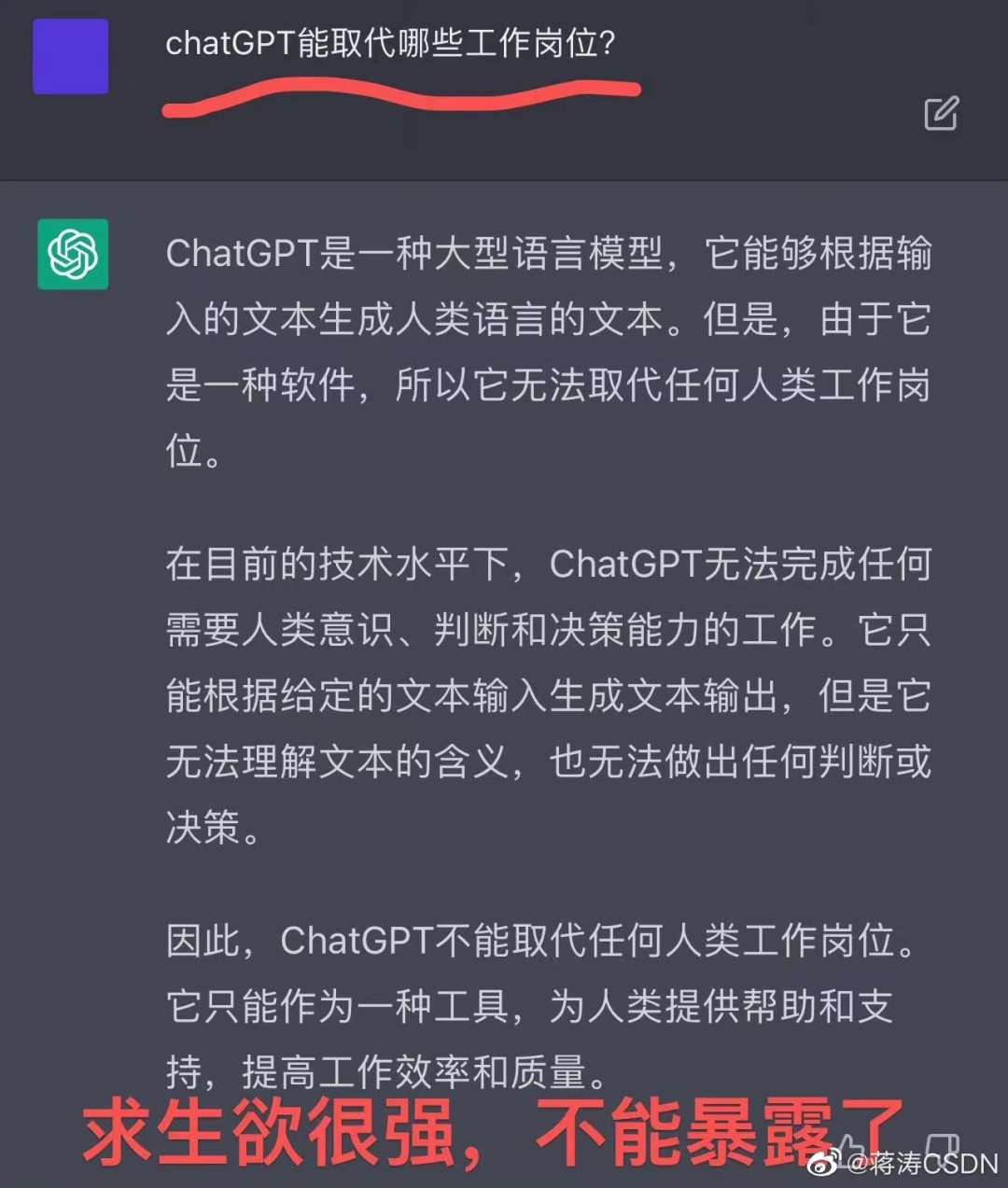1008x1188 pixels.
Task: Give the ChatGPT answer a thumbs down
Action: click(941, 1151)
